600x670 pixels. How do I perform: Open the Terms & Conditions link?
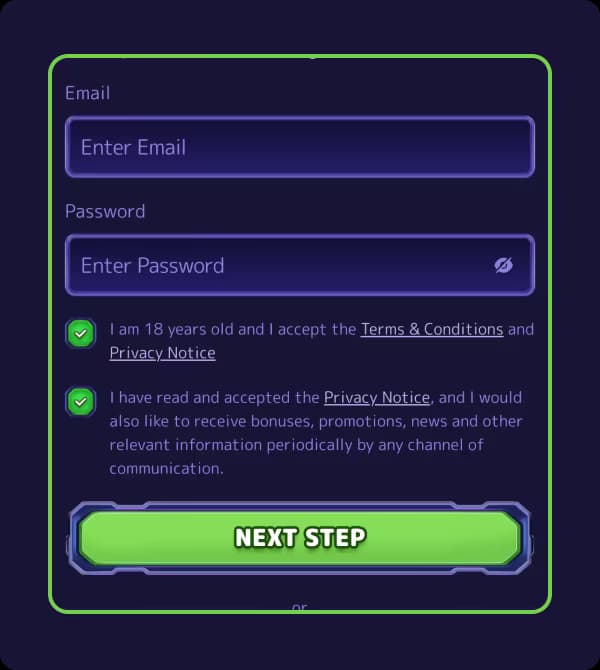[431, 329]
